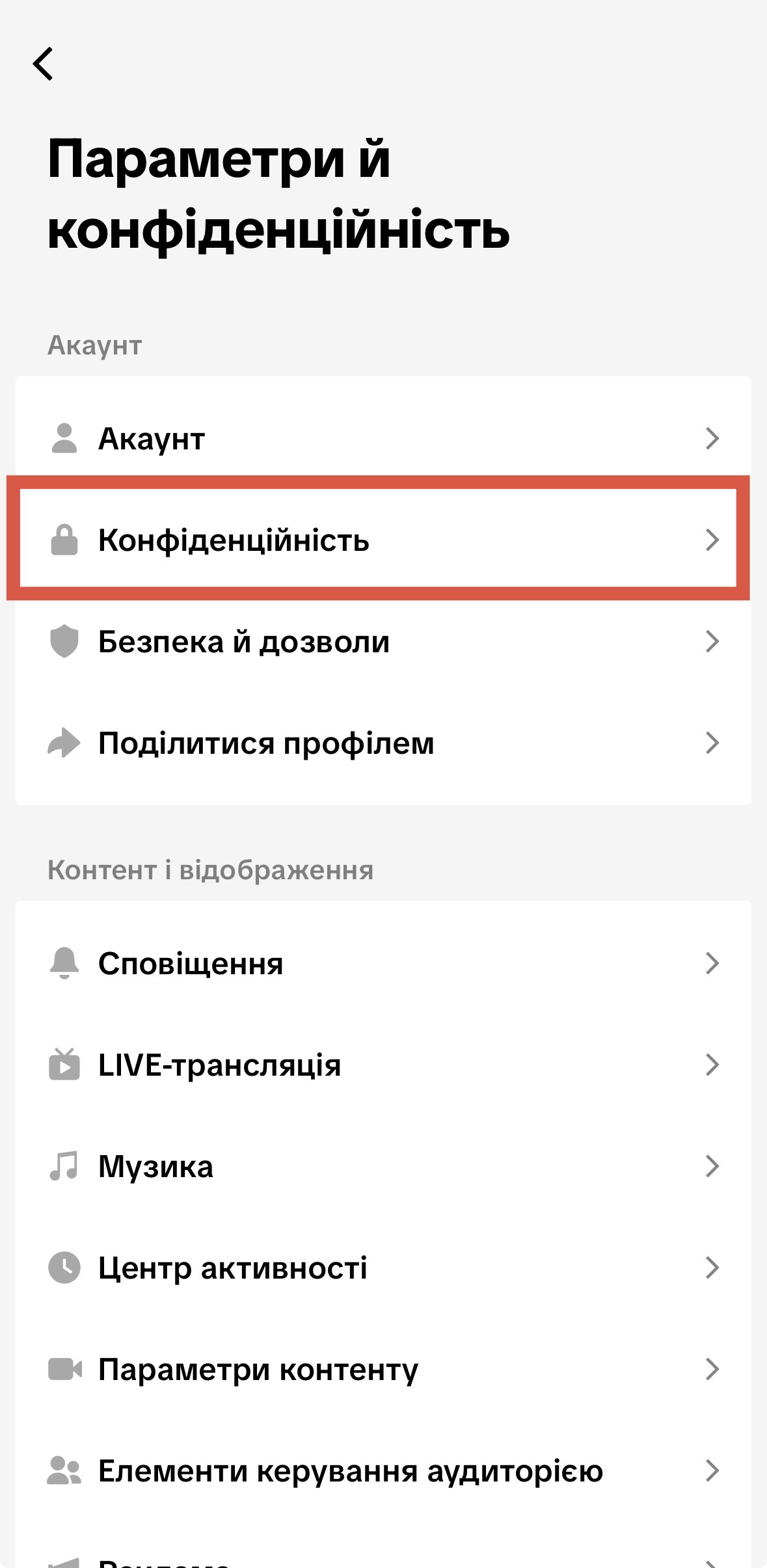Open Сповіщення settings
Image resolution: width=767 pixels, height=1568 pixels.
pos(383,963)
